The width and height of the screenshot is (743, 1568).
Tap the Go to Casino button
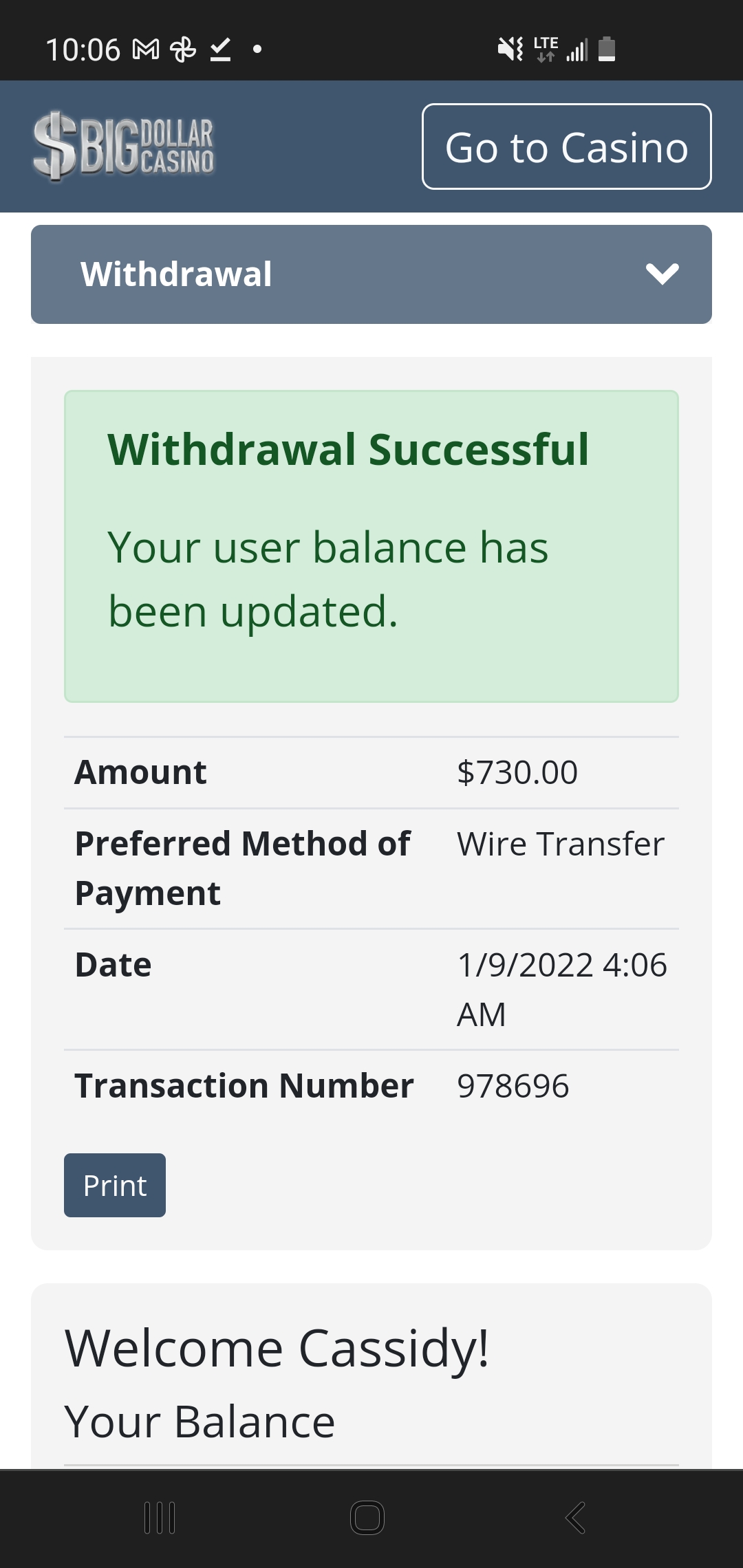pyautogui.click(x=566, y=146)
